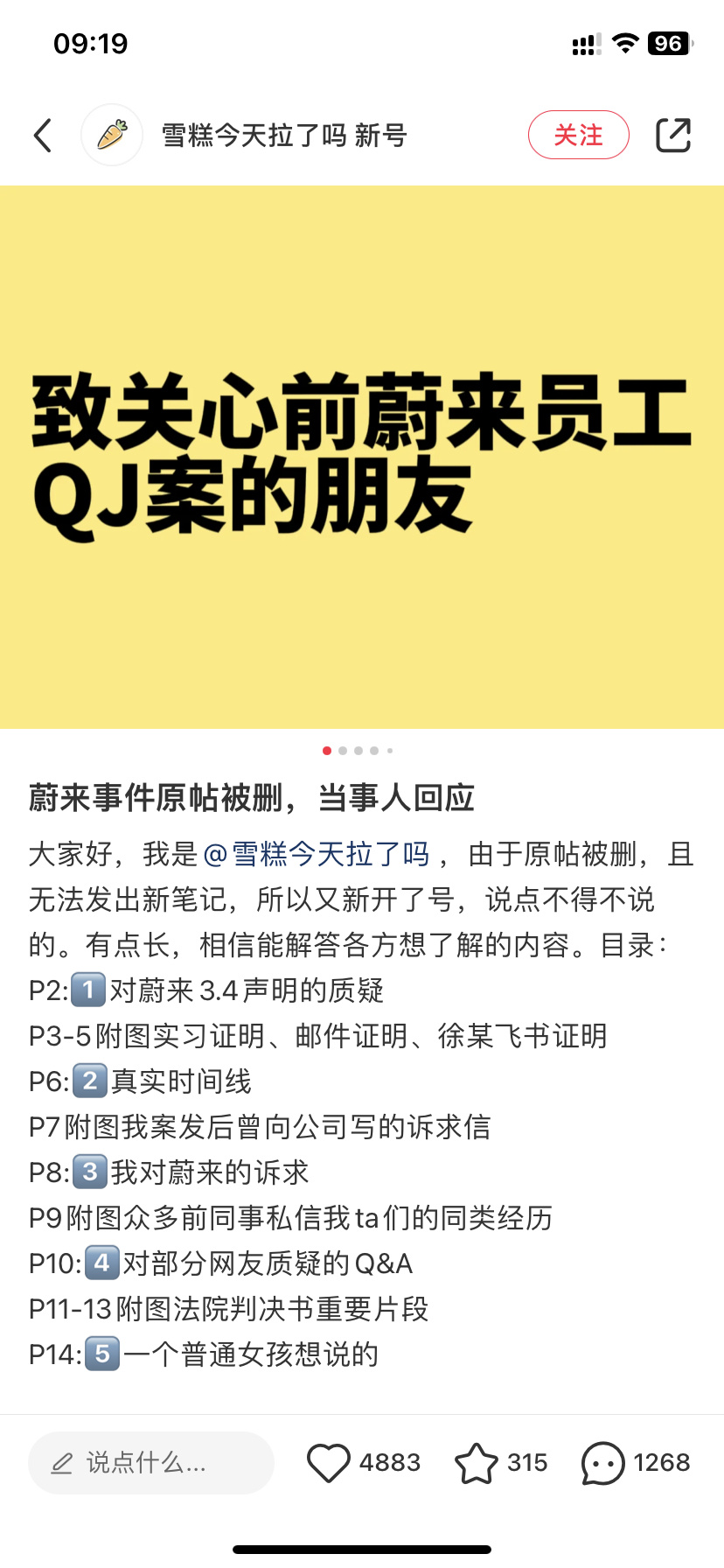Open the author's carrot avatar profile
The height and width of the screenshot is (1568, 724).
coord(112,136)
